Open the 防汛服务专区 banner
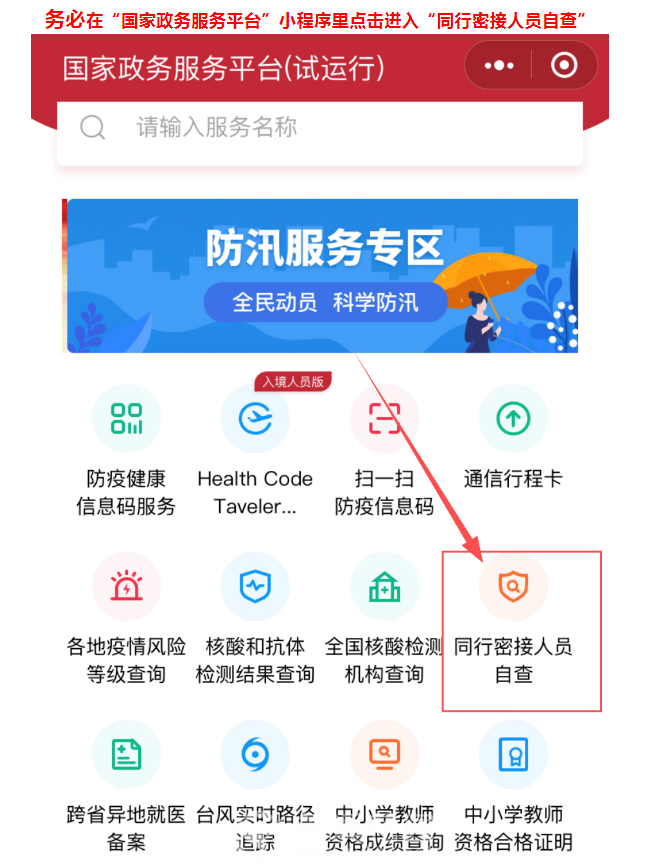 [321, 275]
